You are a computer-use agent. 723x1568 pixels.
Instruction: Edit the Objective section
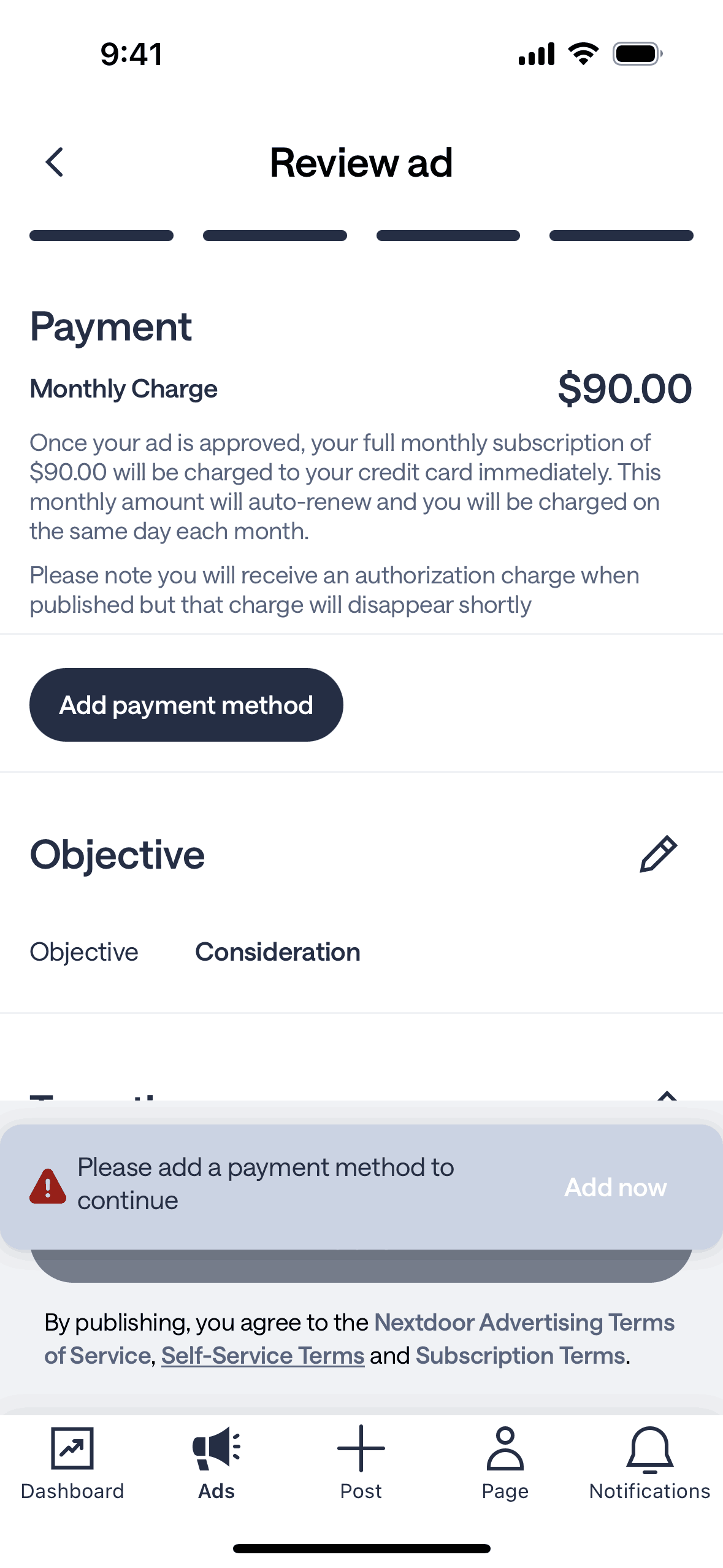tap(658, 854)
